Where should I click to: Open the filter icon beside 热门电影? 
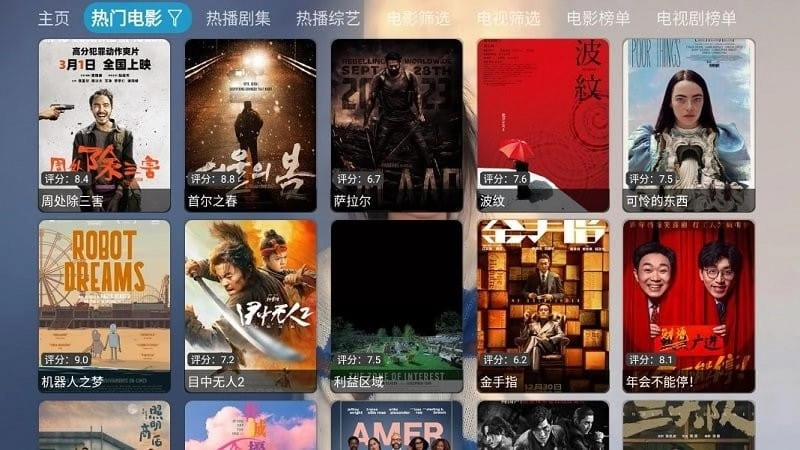(x=175, y=17)
